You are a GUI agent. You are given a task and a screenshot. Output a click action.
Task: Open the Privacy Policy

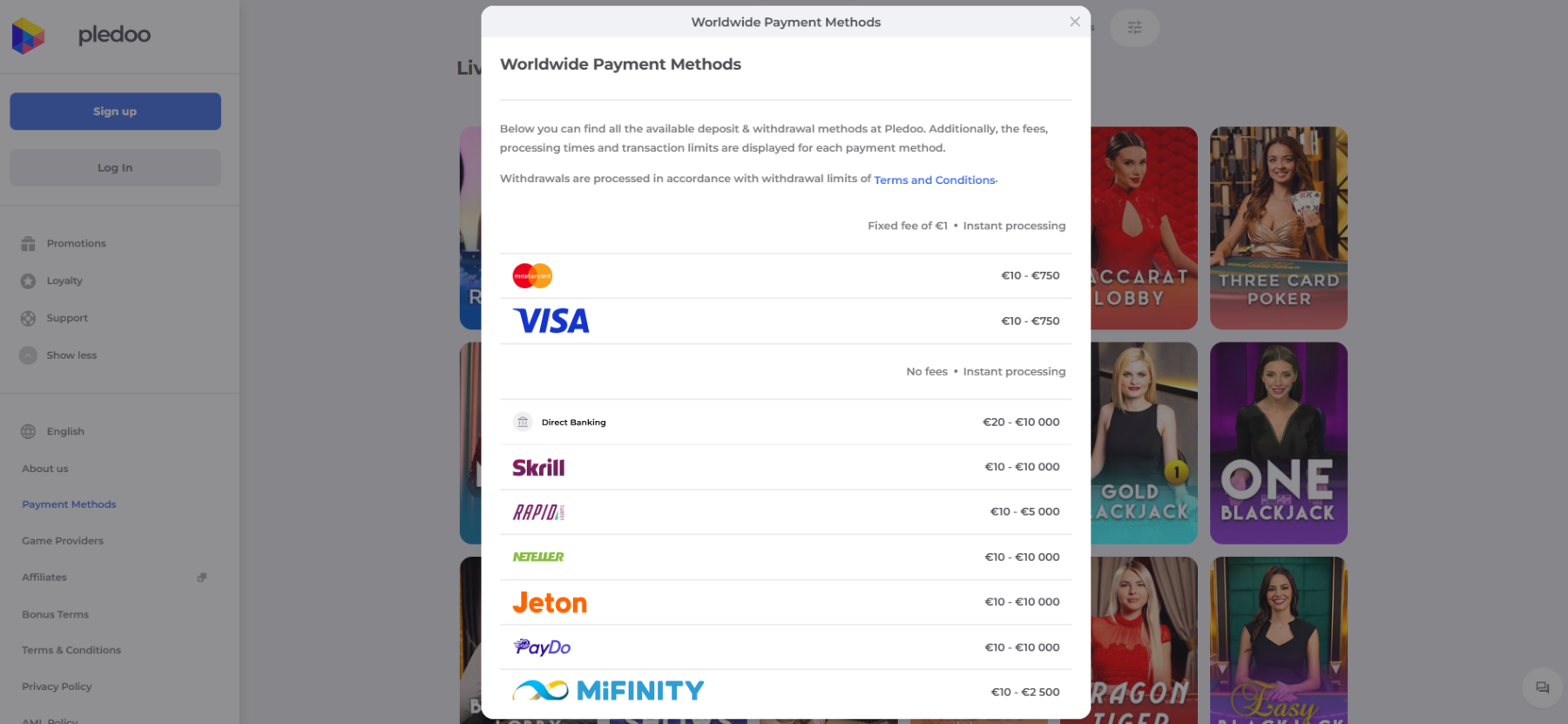57,687
